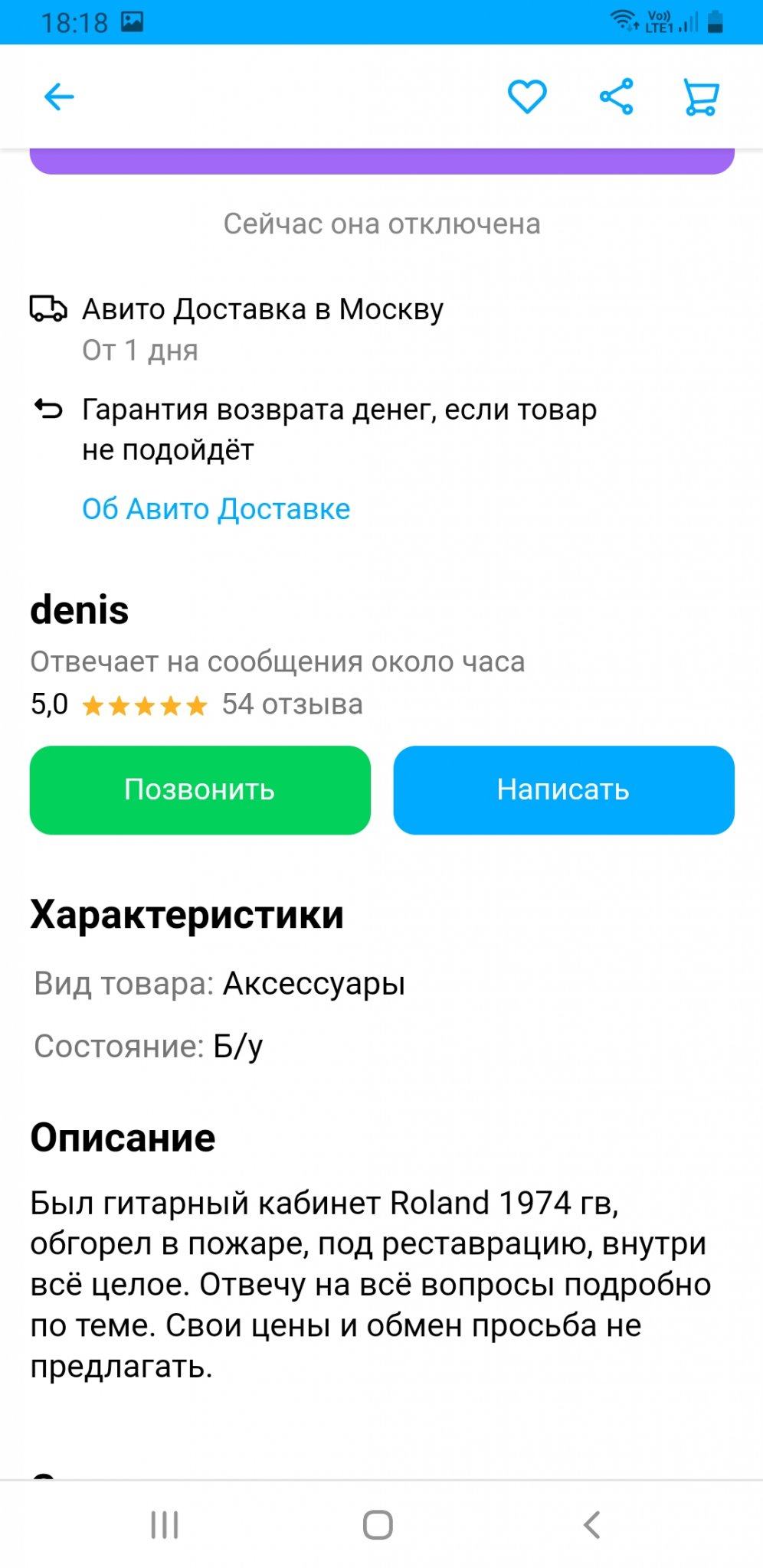Open the 'Об Авито Доставке' link
The image size is (763, 1568).
[216, 509]
